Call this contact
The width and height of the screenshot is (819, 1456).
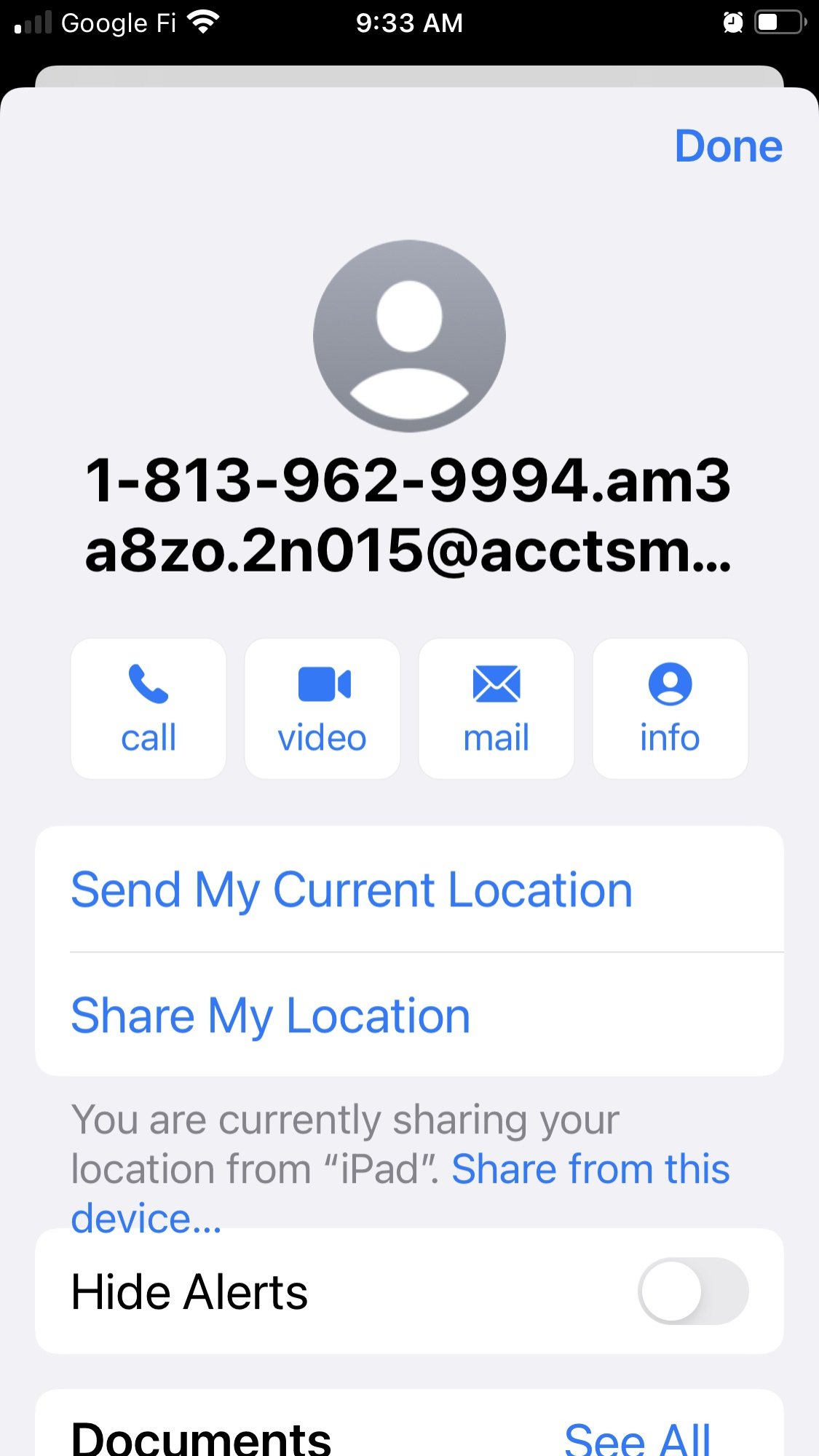coord(149,708)
